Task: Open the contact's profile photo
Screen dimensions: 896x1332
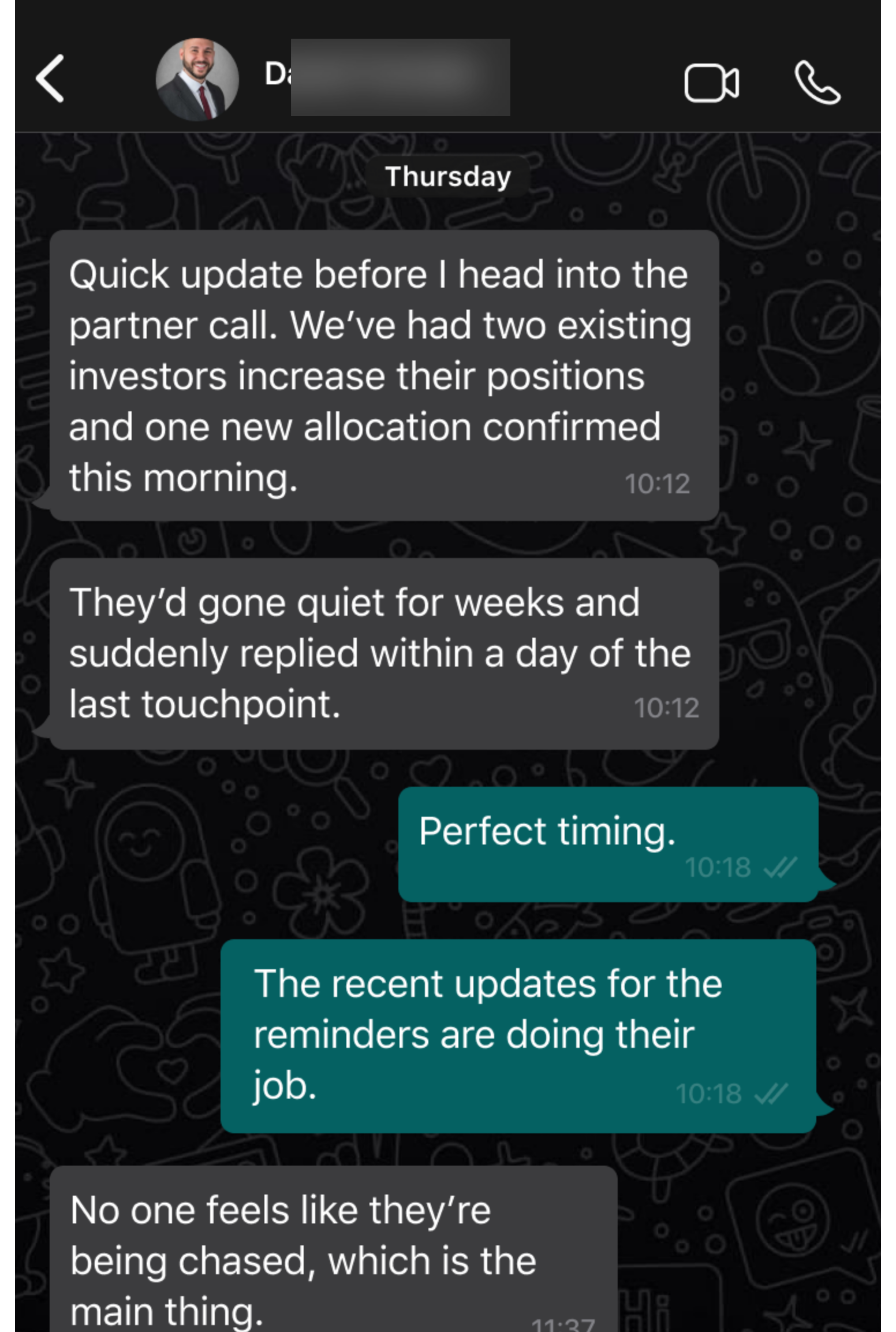Action: (x=197, y=79)
